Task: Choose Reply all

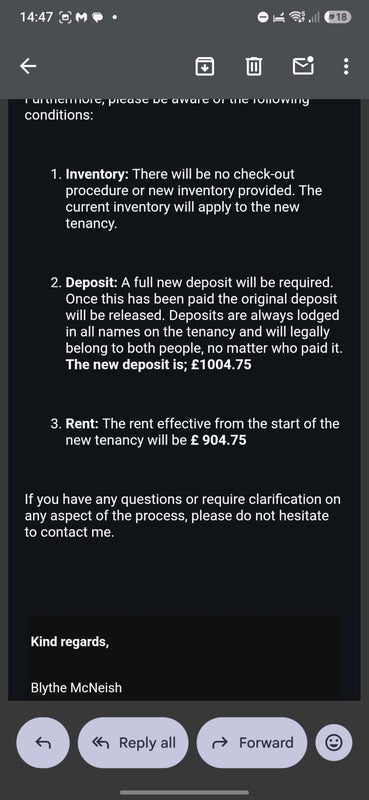Action: tap(133, 742)
